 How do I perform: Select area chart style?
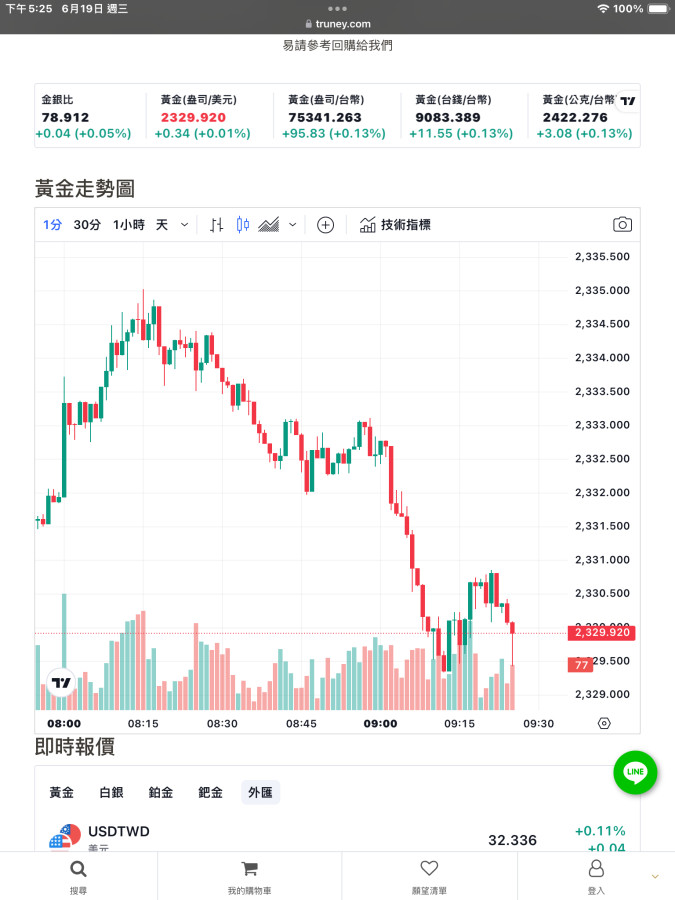click(268, 225)
